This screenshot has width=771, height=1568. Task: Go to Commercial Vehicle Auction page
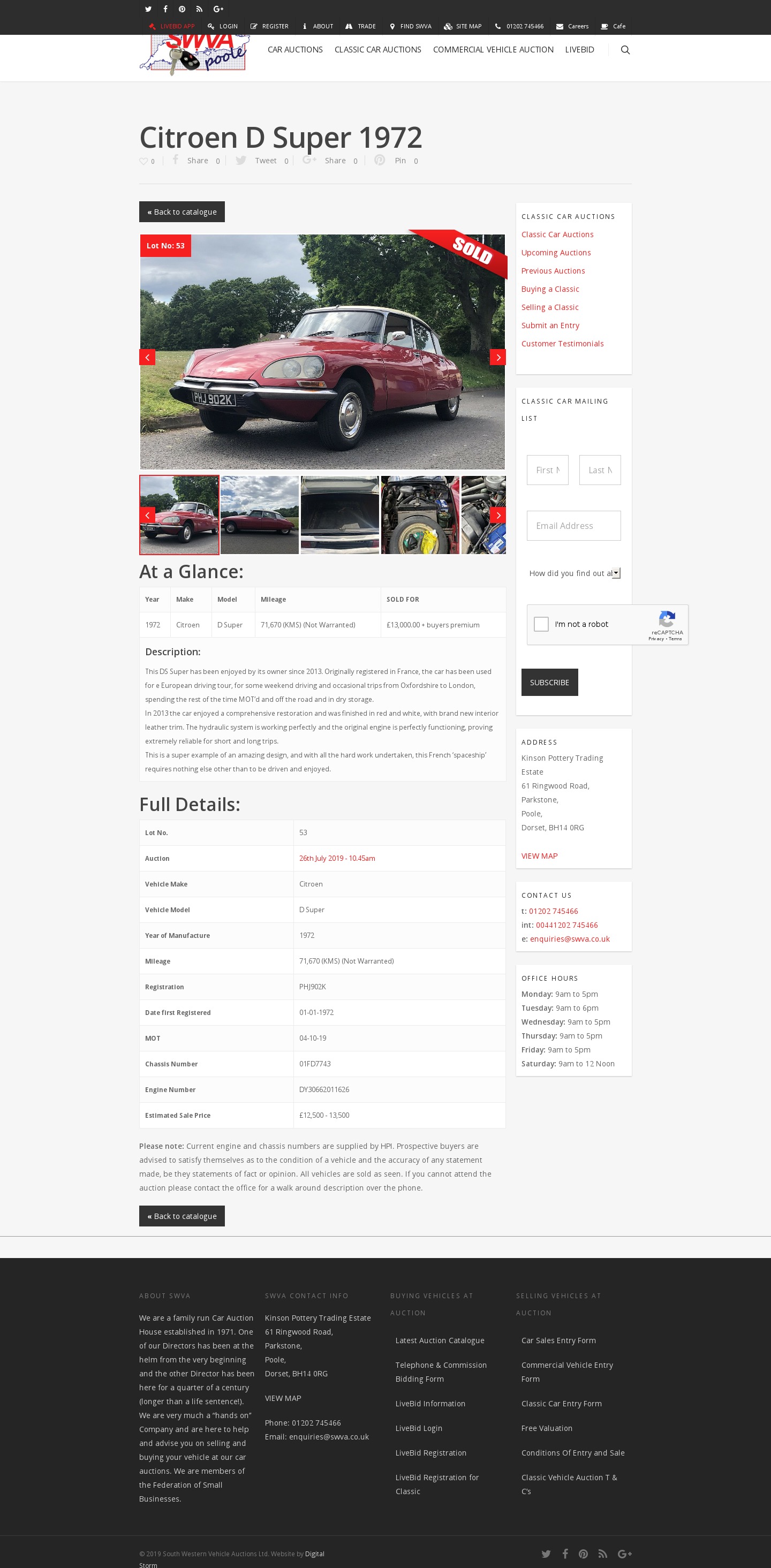click(493, 50)
